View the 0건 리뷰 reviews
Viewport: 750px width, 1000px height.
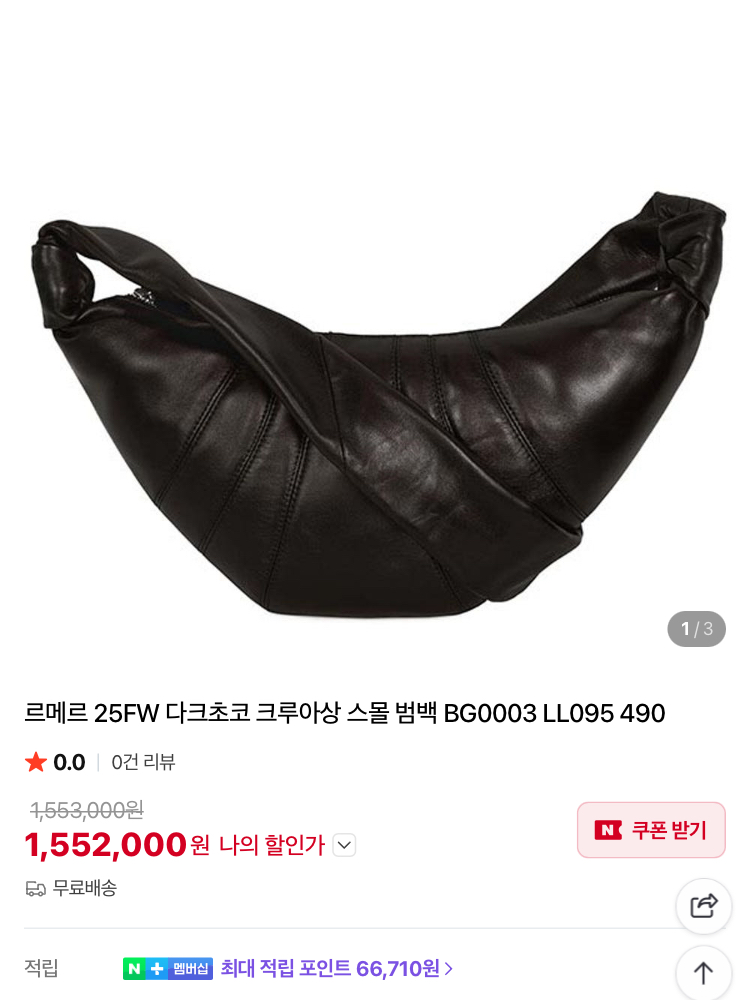143,762
